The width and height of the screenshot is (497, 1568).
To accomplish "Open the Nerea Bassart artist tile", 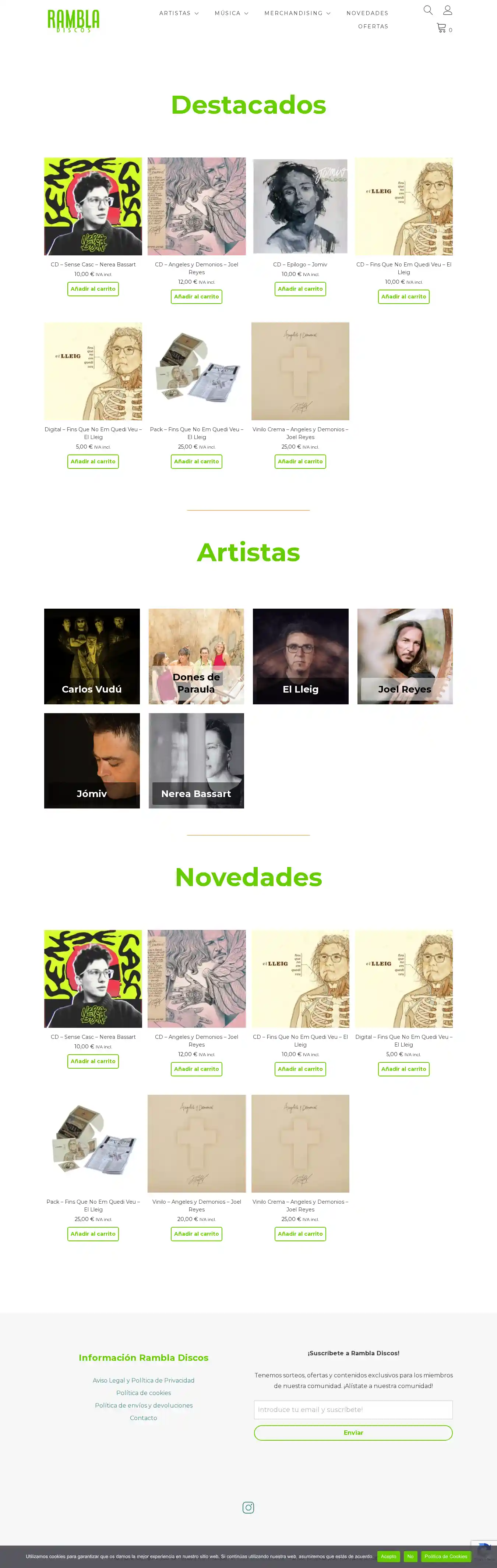I will tap(196, 760).
